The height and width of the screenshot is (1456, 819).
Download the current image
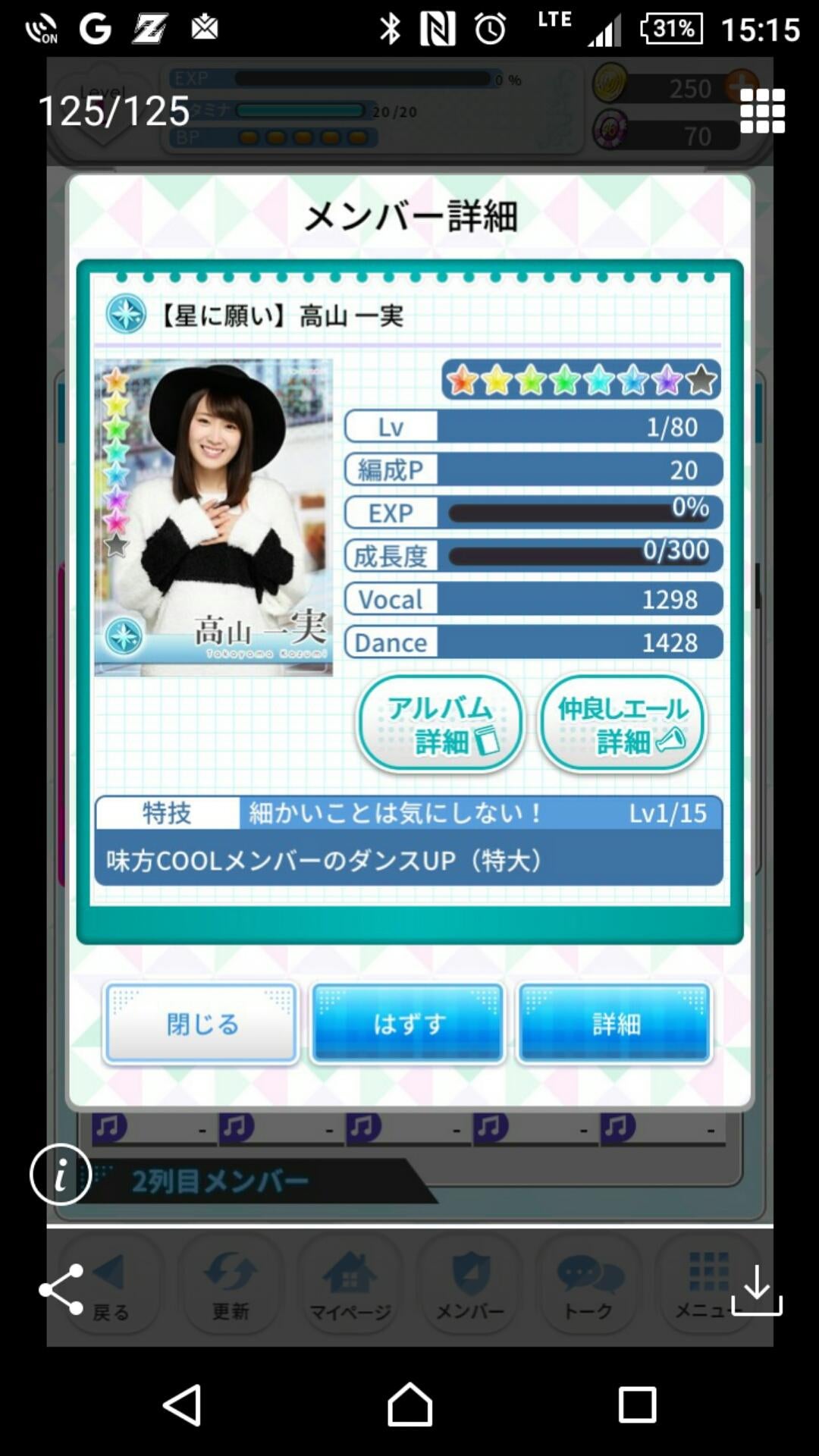(757, 1290)
